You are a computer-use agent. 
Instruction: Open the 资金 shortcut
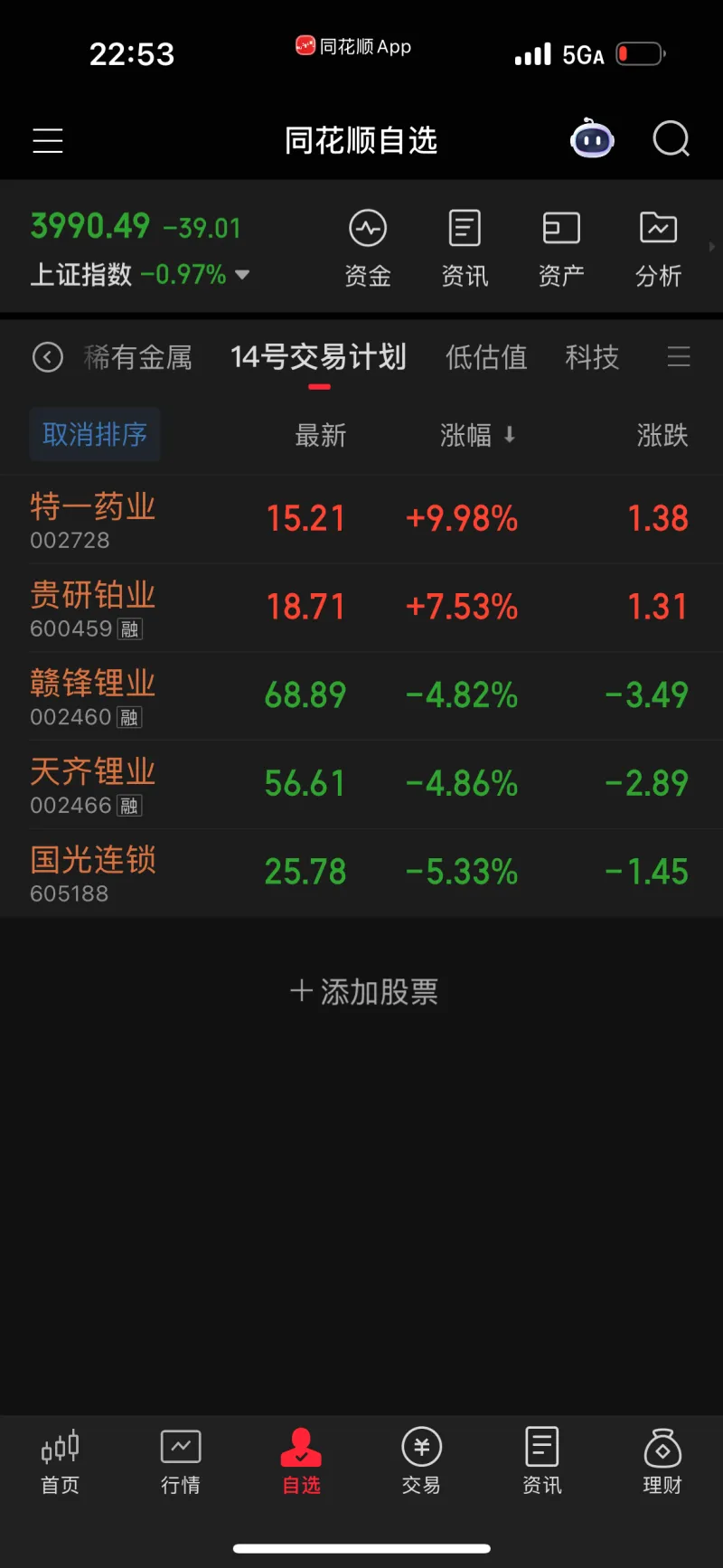tap(368, 248)
